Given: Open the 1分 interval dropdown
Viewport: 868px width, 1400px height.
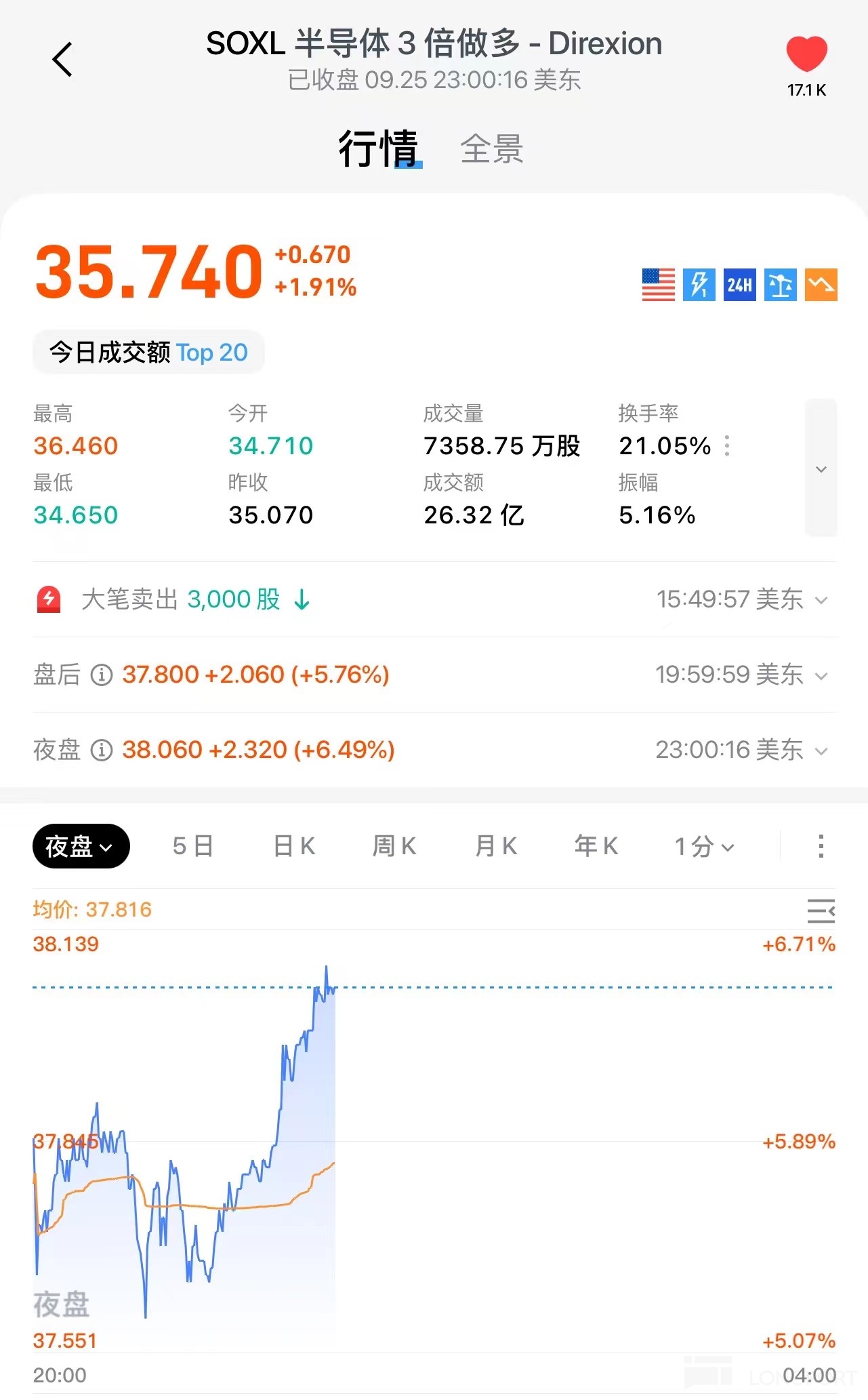Looking at the screenshot, I should [705, 846].
